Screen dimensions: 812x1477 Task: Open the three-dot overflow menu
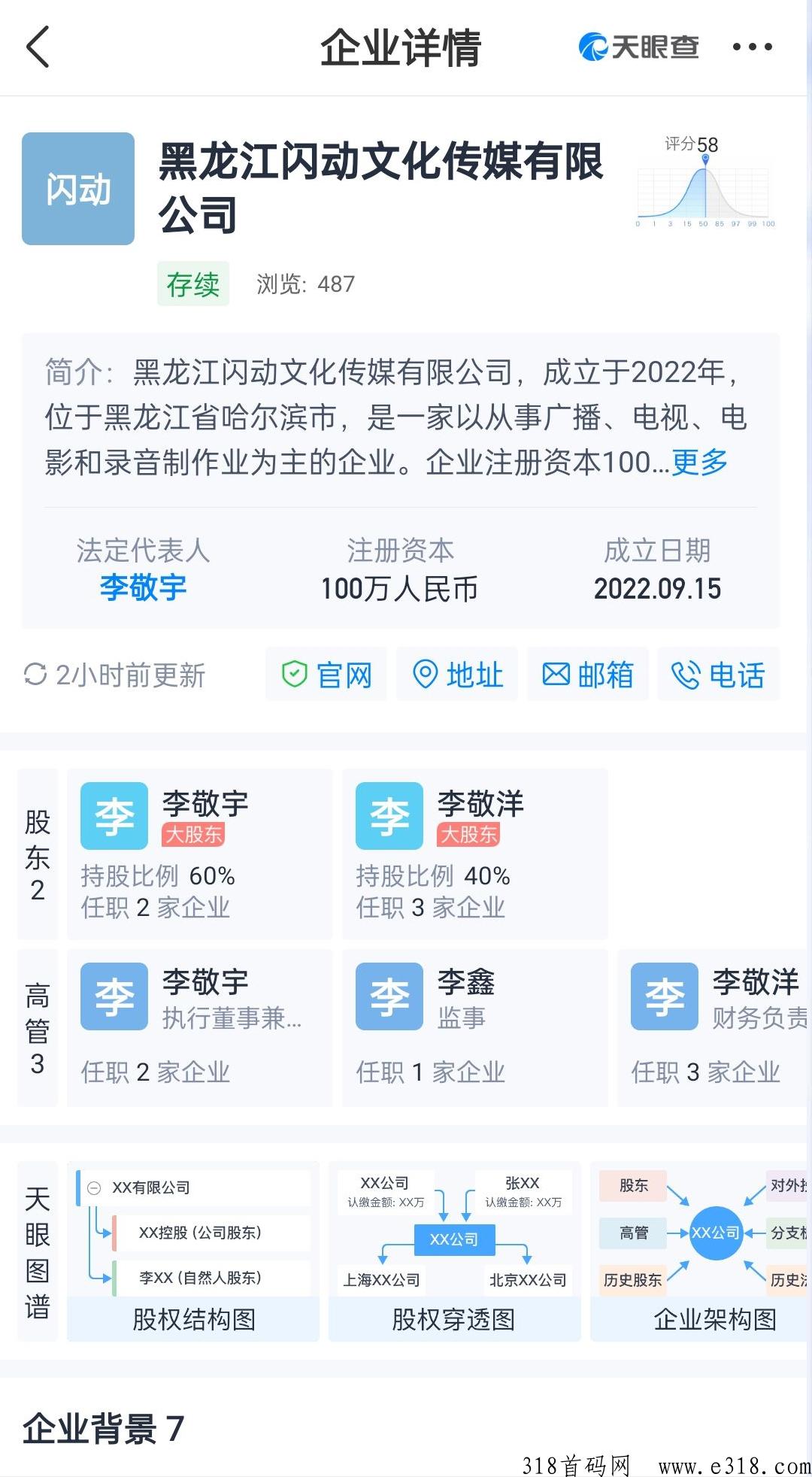tap(752, 47)
